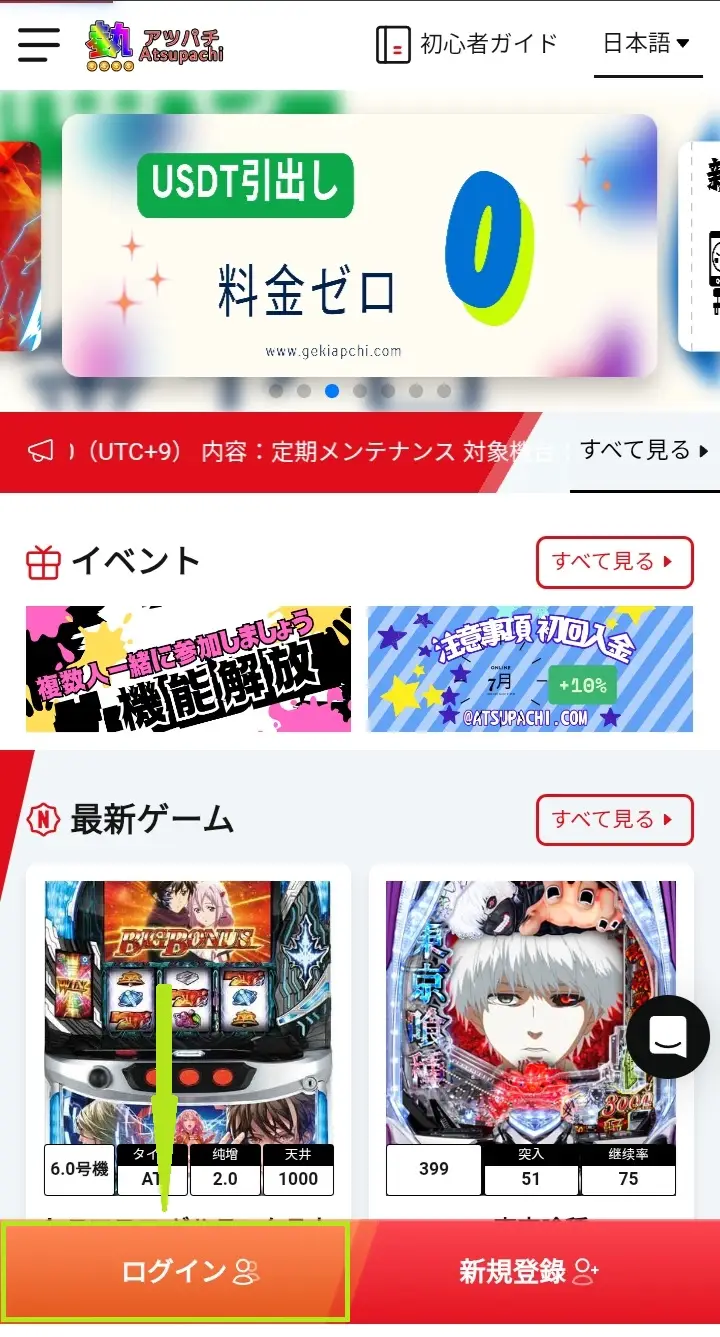Open すべて見る for 最新ゲーム

coord(615,820)
